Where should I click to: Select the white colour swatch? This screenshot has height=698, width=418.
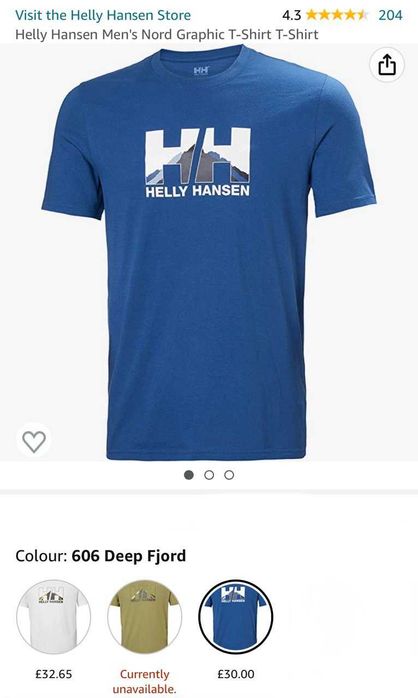(x=53, y=617)
